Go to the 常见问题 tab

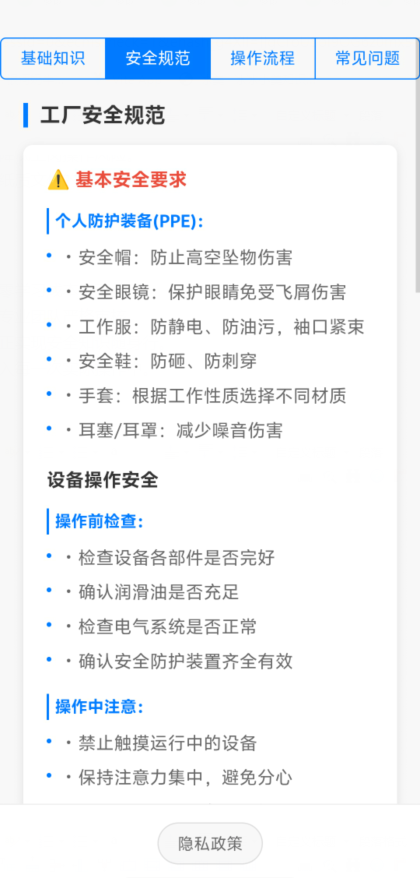tap(367, 58)
